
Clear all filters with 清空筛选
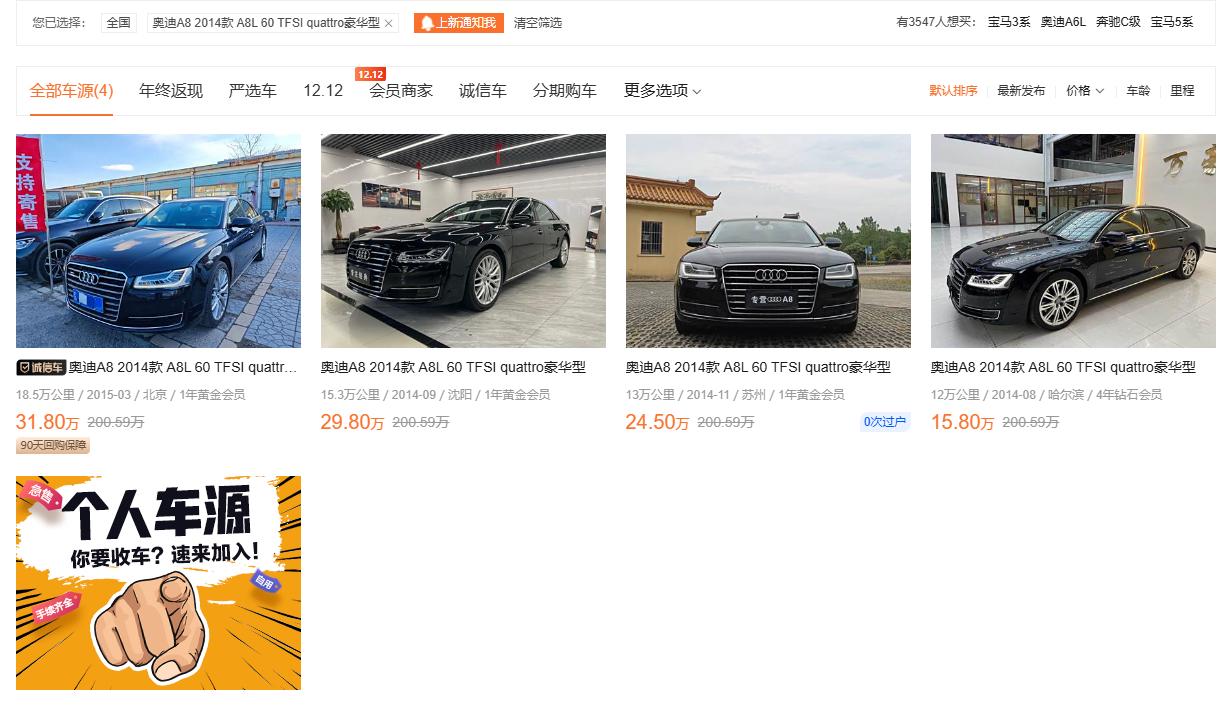[538, 23]
